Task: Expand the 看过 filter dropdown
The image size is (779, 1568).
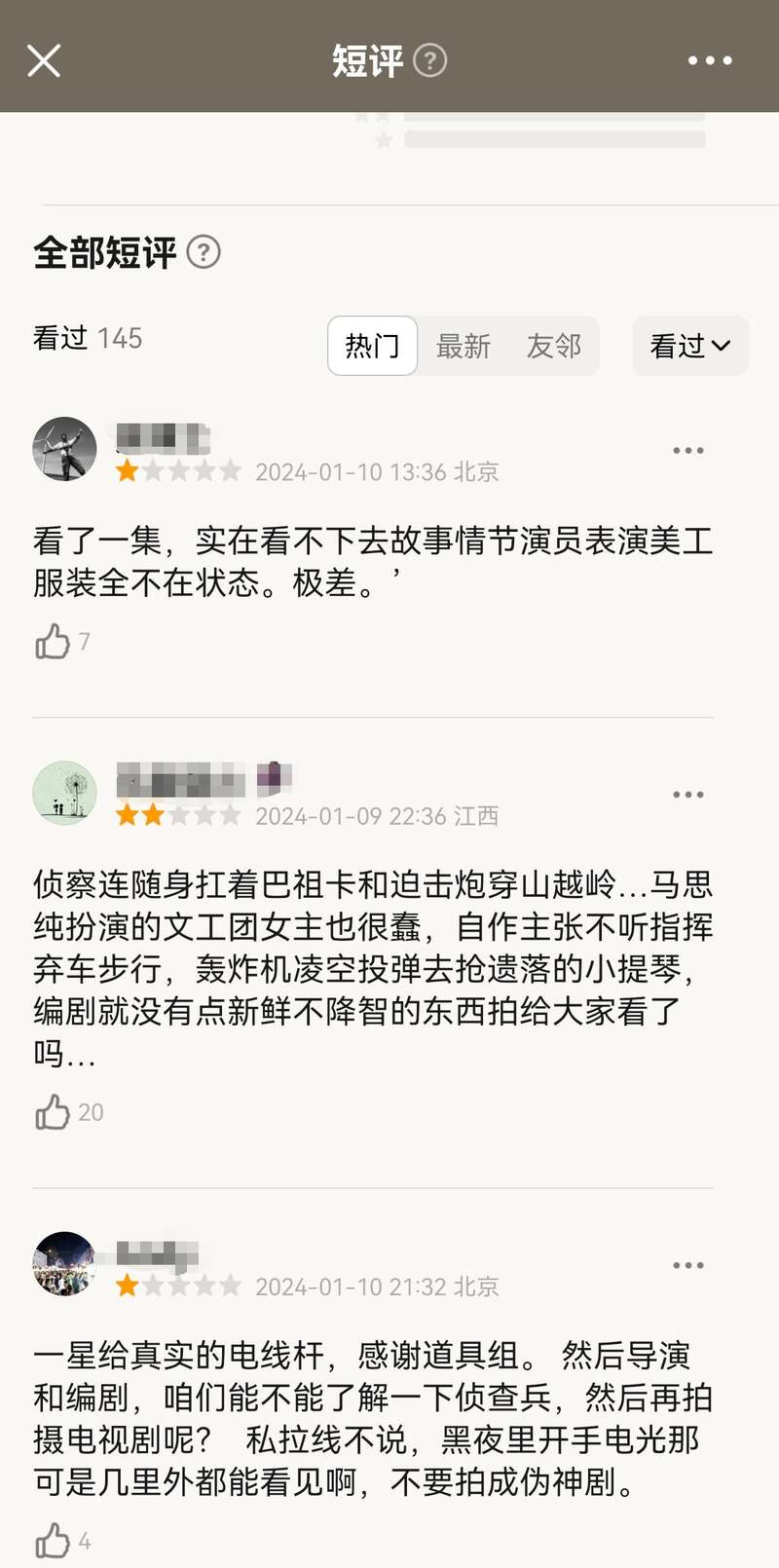Action: 689,346
